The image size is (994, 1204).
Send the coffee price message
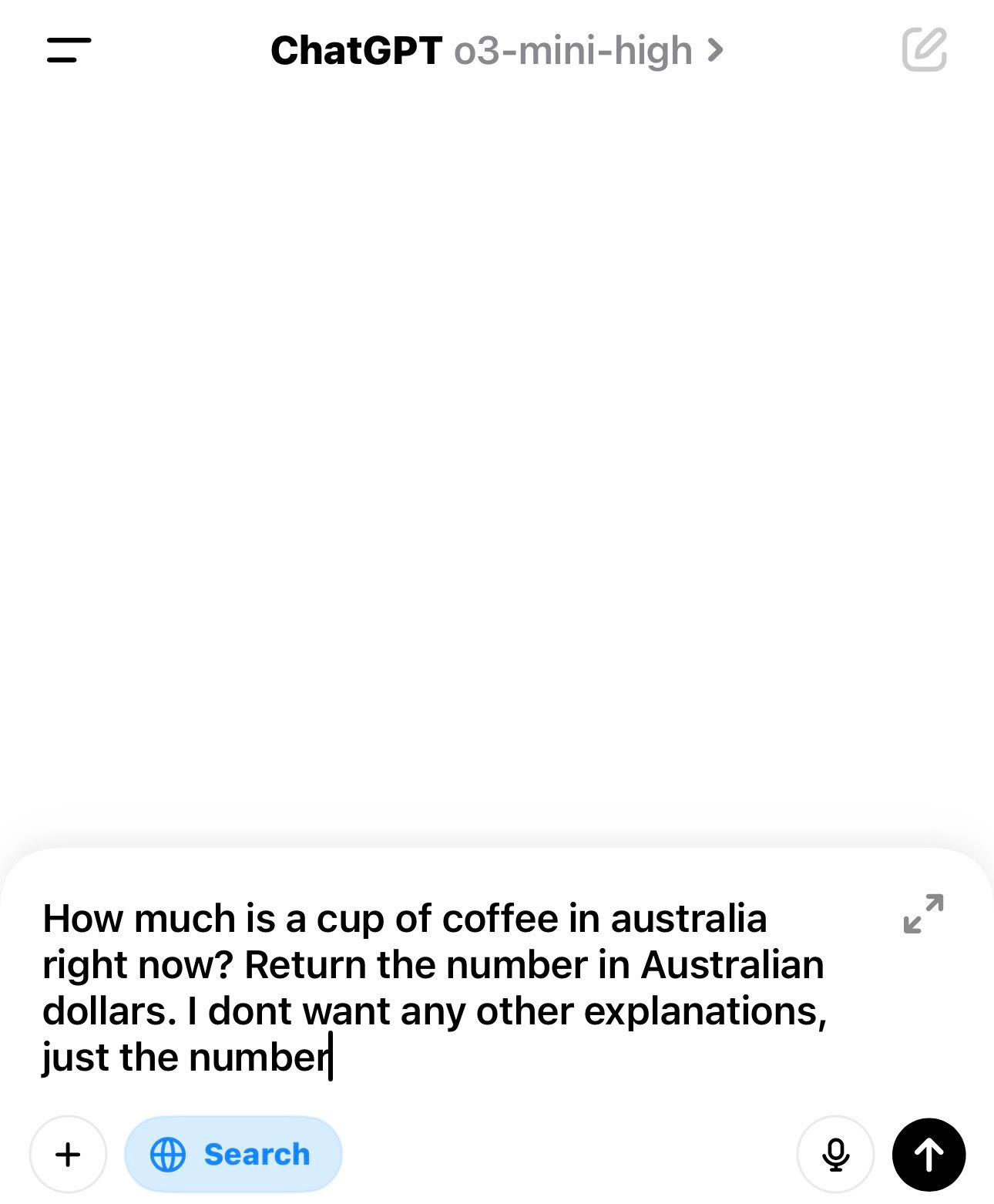point(929,1154)
